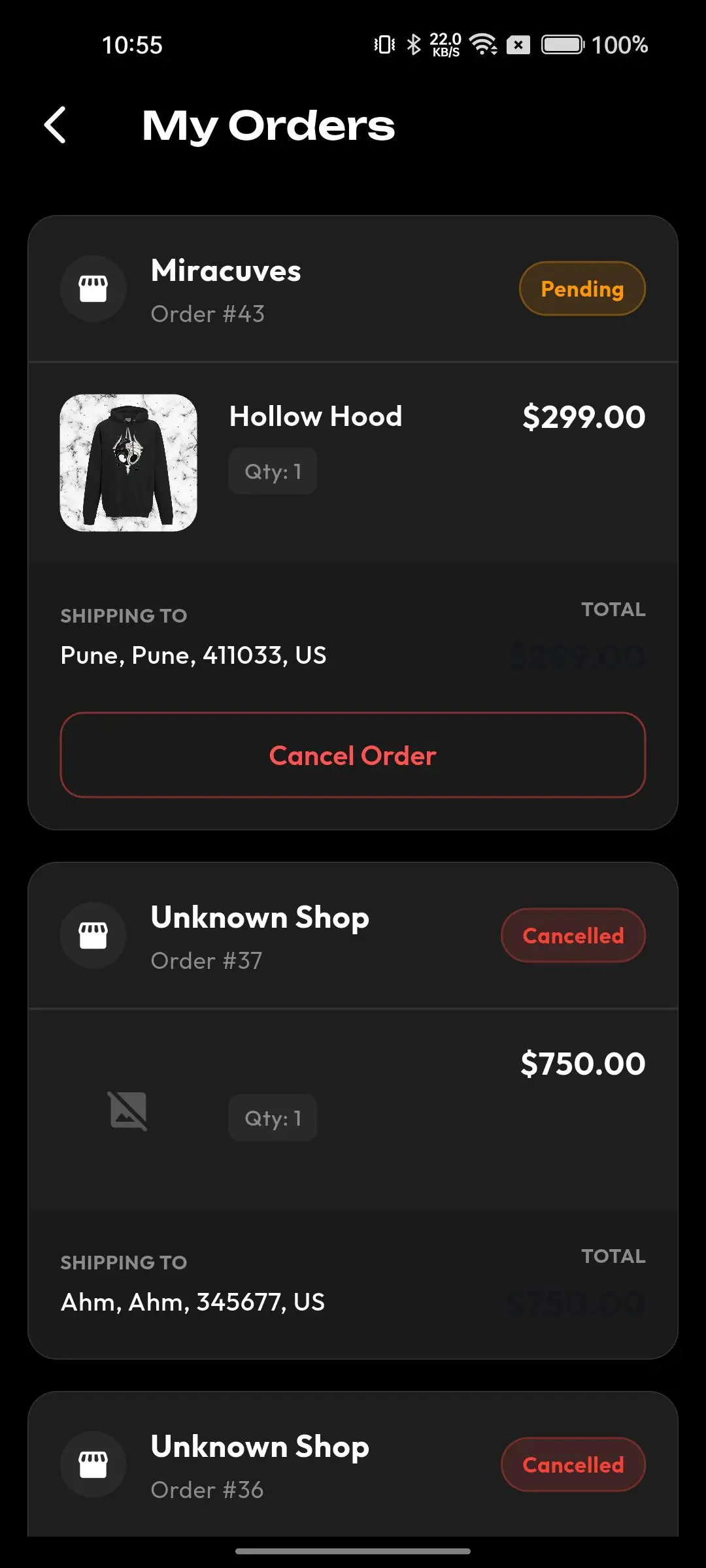Expand the Qty: 1 chip on Order #37

point(272,1117)
